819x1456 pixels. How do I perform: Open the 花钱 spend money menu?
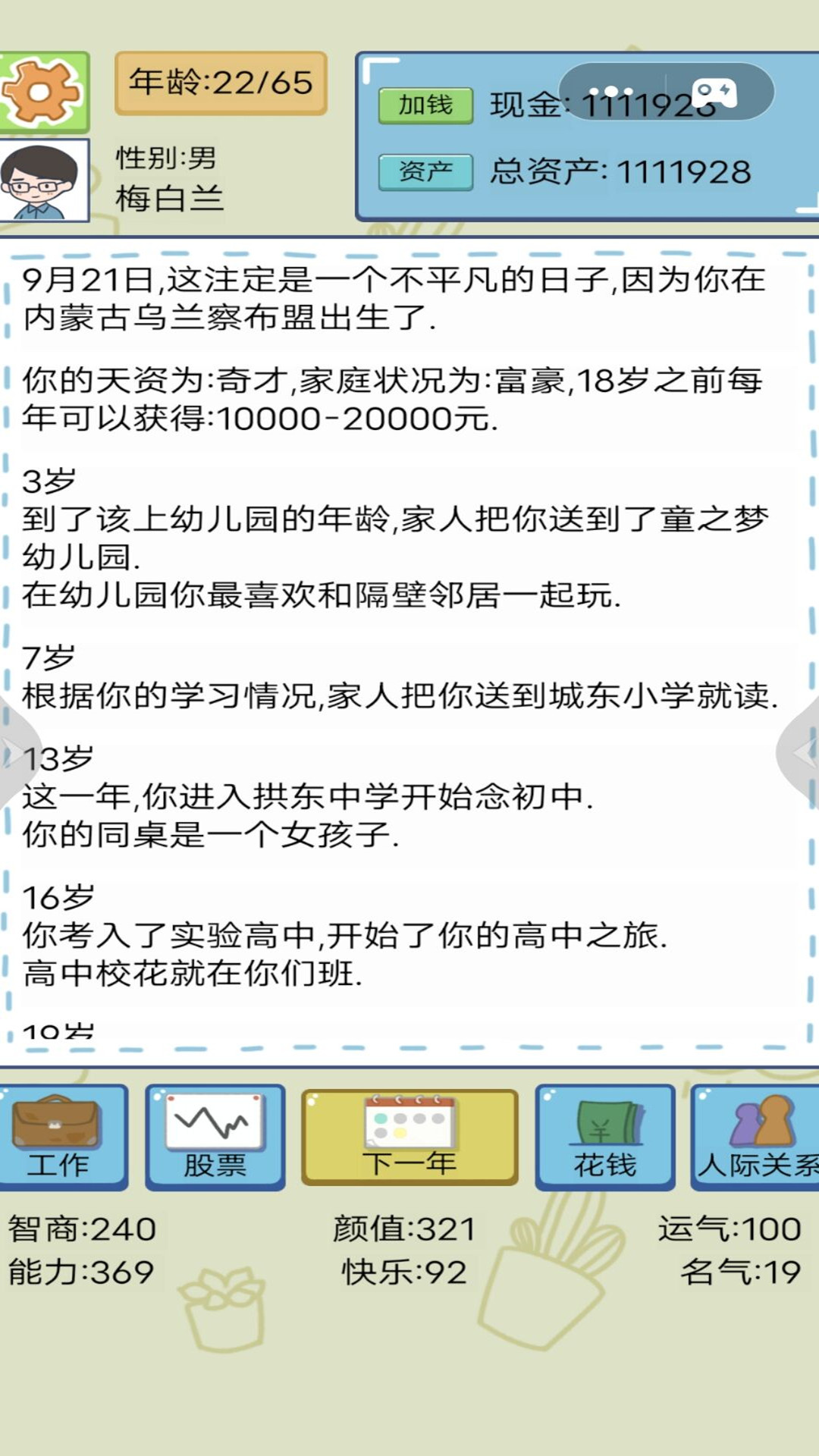coord(604,1136)
